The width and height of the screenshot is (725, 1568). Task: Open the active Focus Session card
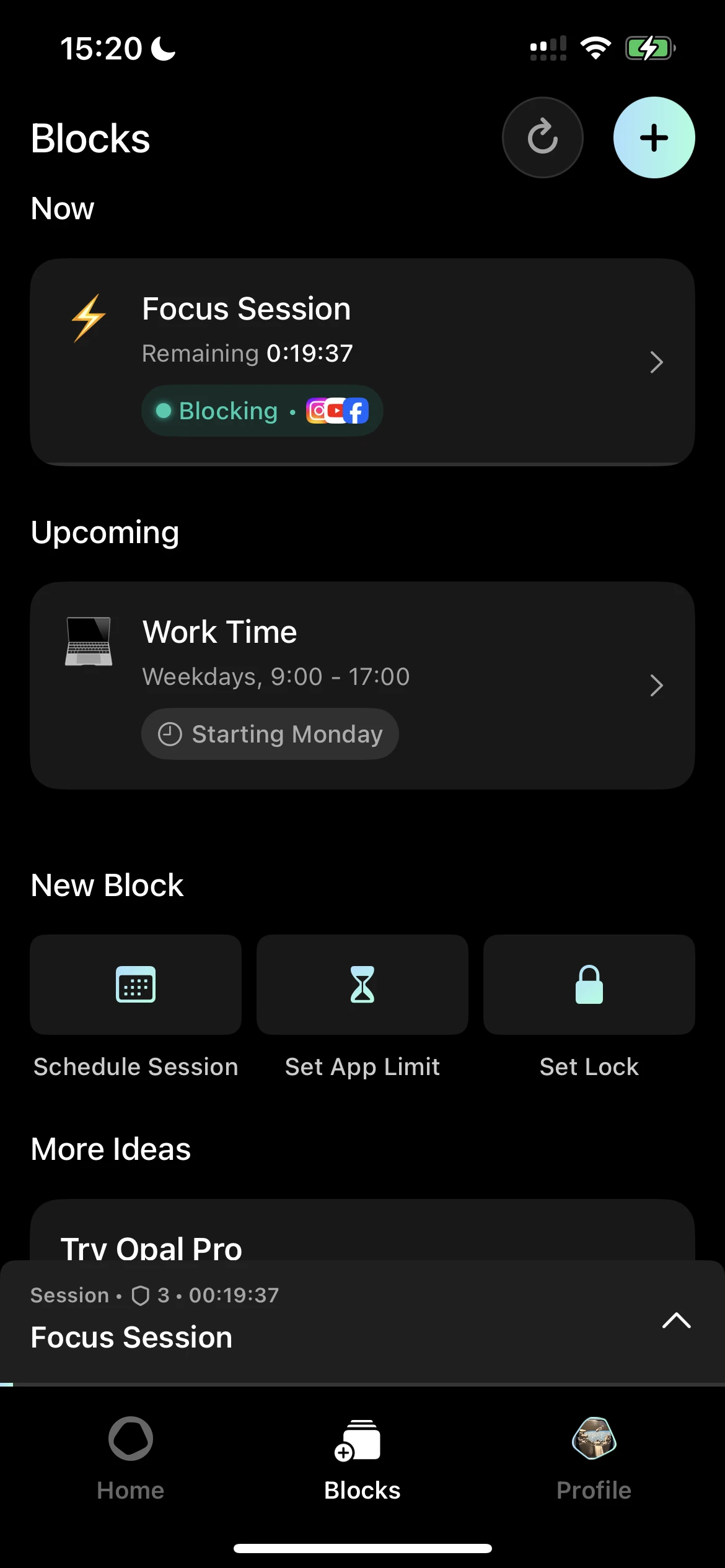(362, 362)
